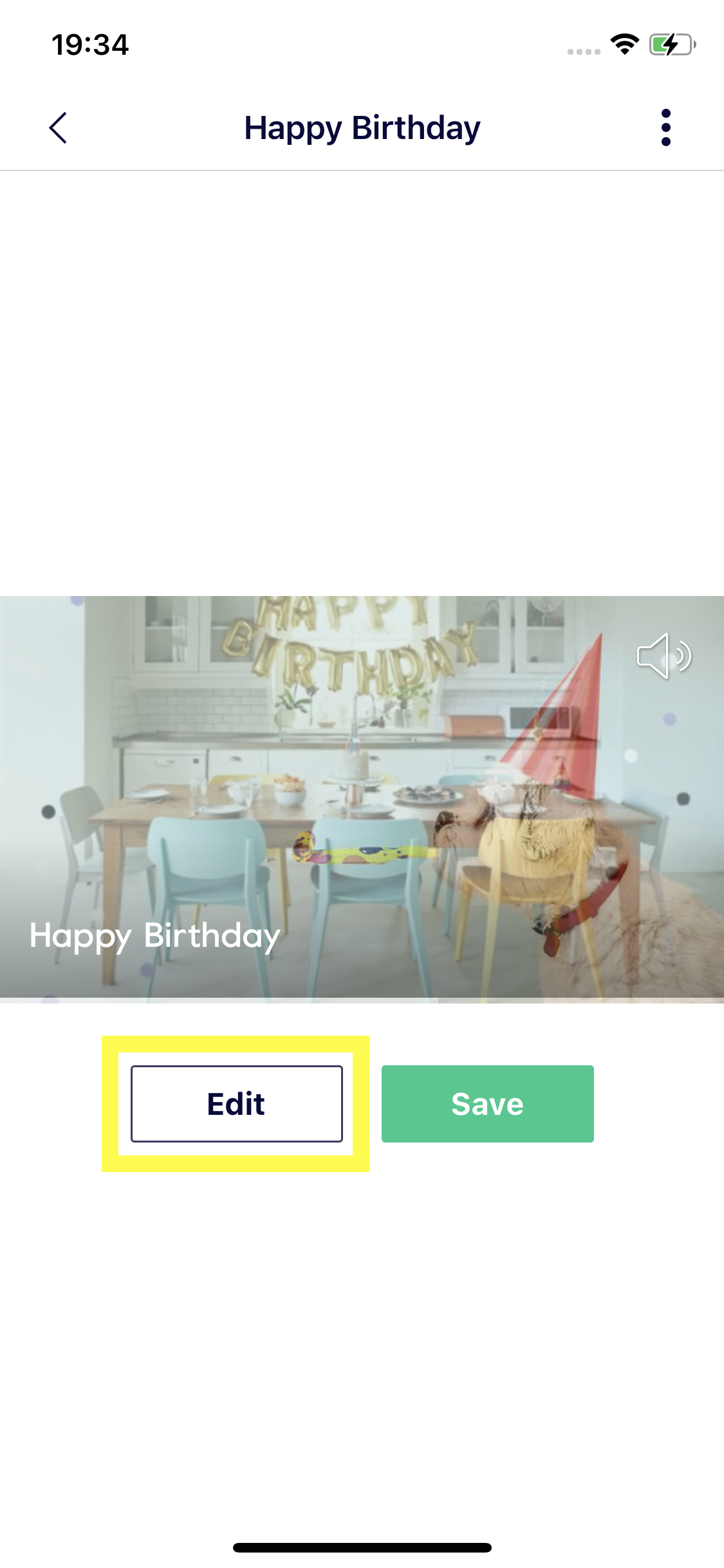Image resolution: width=724 pixels, height=1568 pixels.
Task: Open the three-dot overflow menu
Action: tap(665, 127)
